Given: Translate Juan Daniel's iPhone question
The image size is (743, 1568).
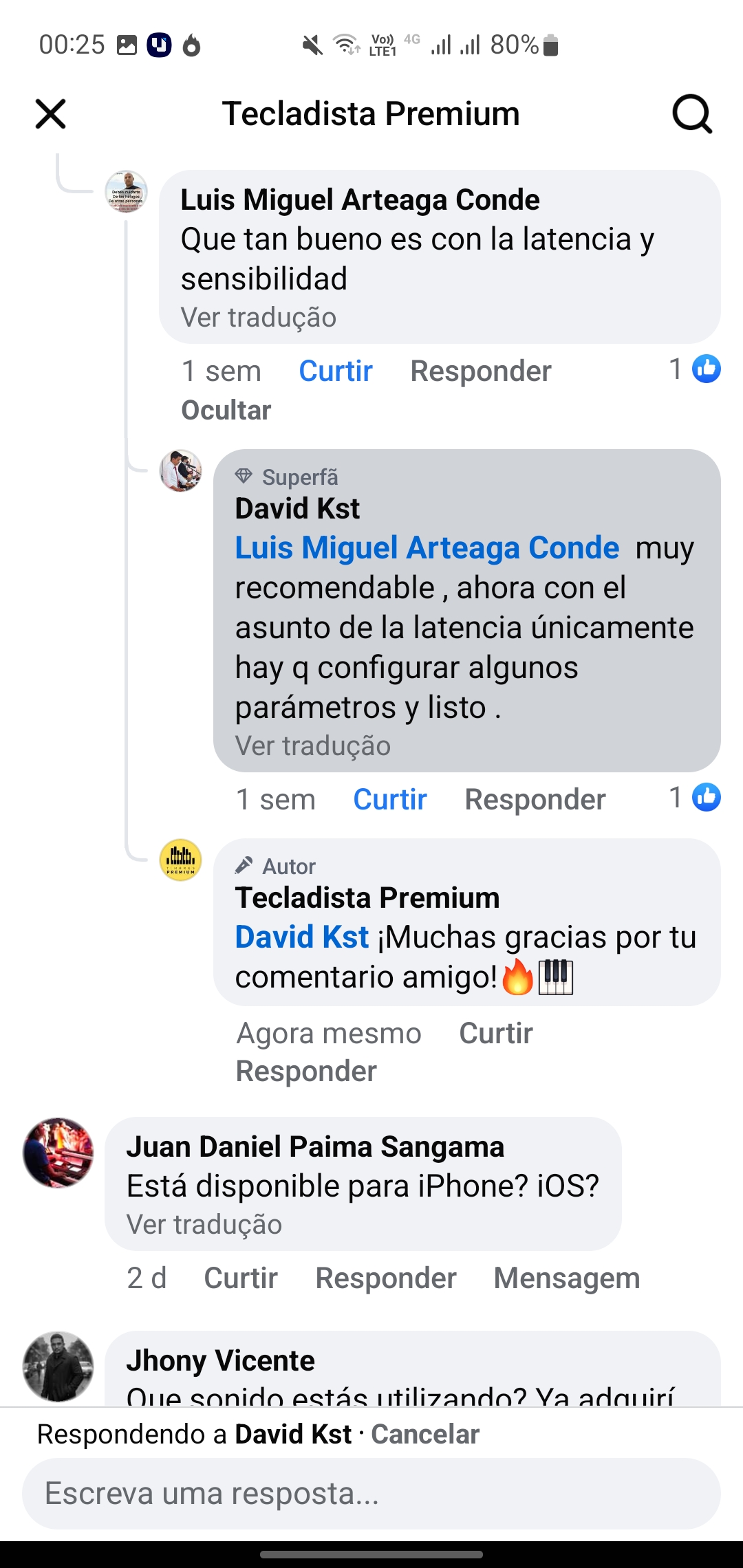Looking at the screenshot, I should [x=204, y=1225].
